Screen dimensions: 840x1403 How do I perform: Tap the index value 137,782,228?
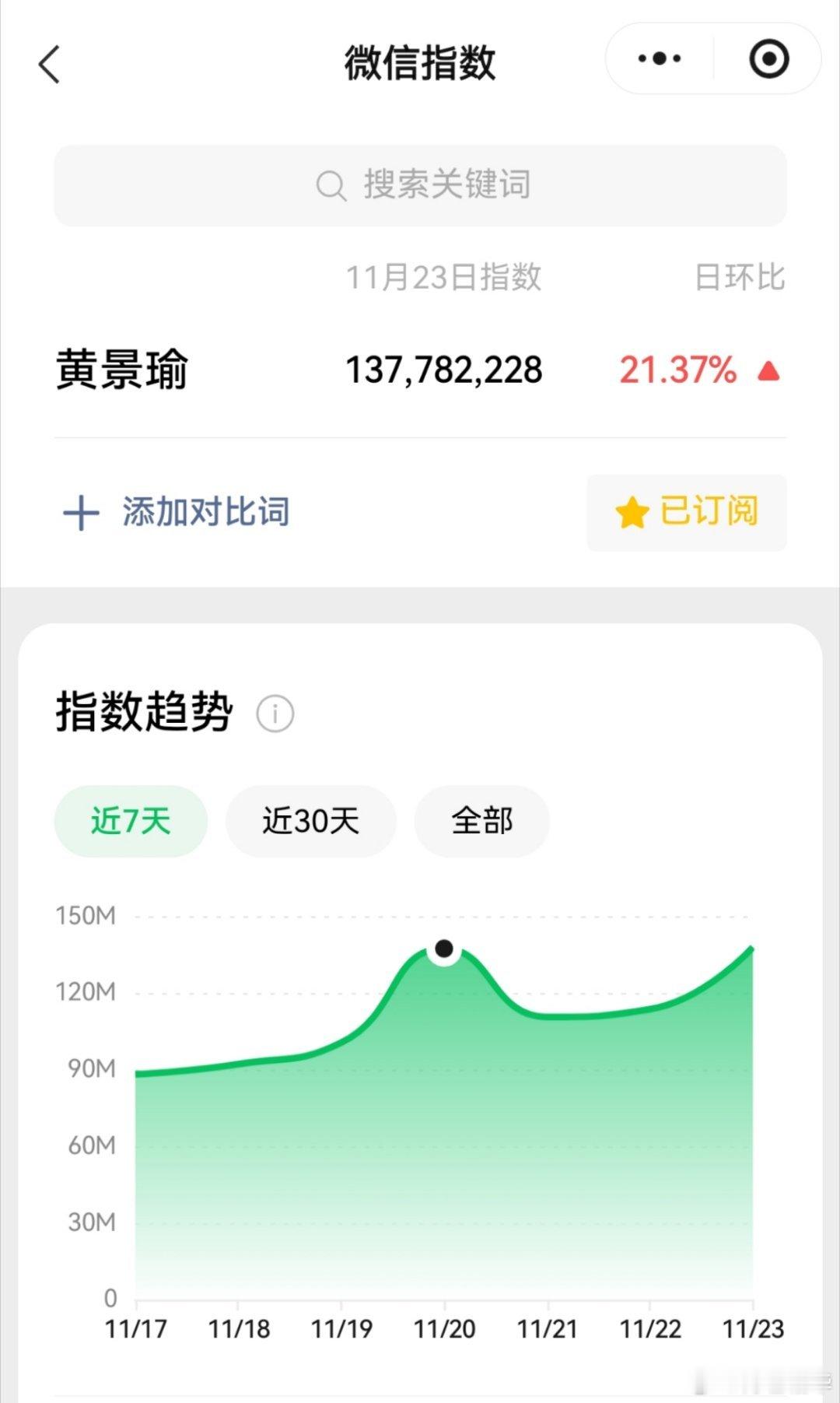(445, 372)
